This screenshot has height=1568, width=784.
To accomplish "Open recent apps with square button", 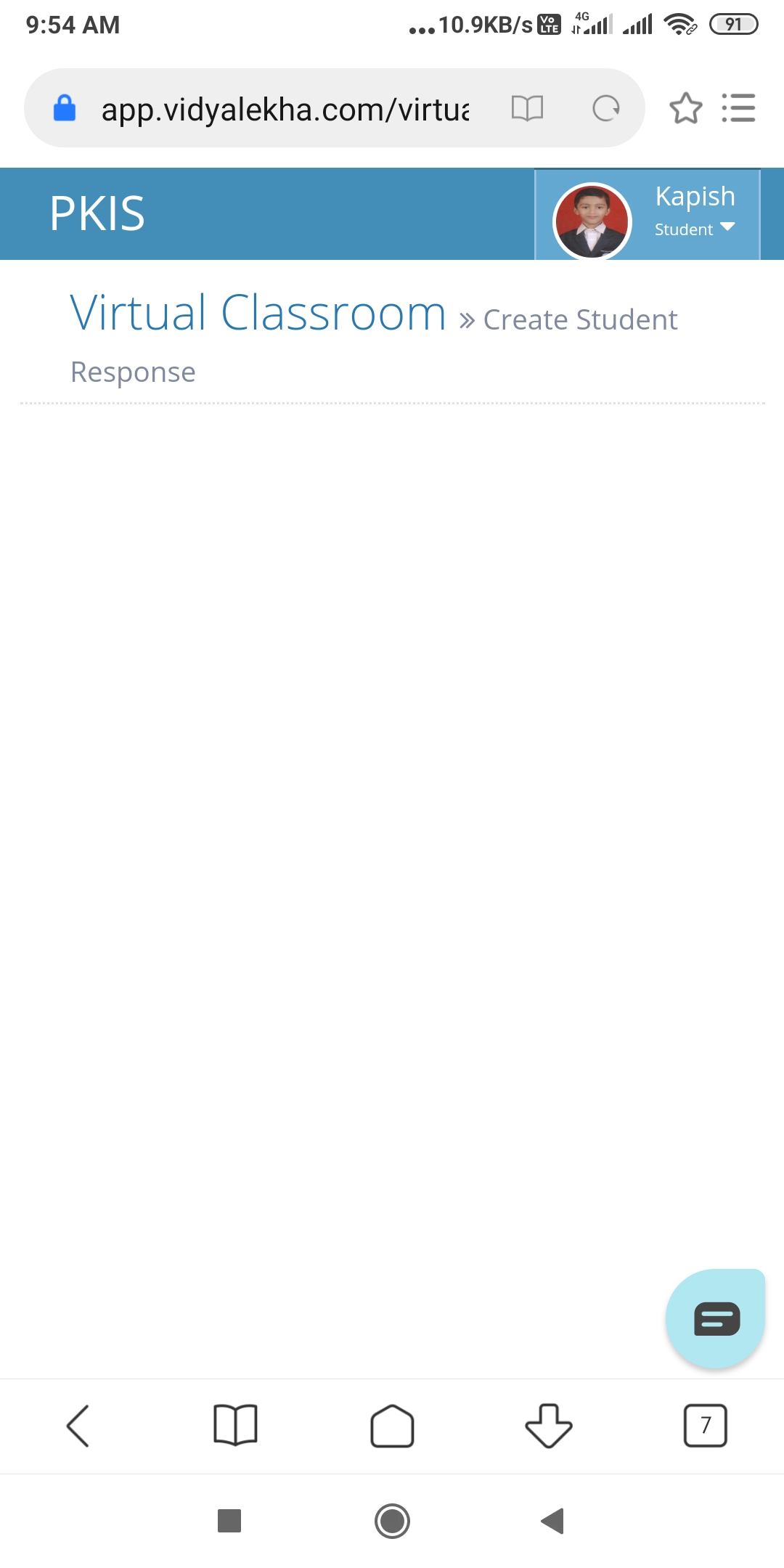I will 229,1521.
